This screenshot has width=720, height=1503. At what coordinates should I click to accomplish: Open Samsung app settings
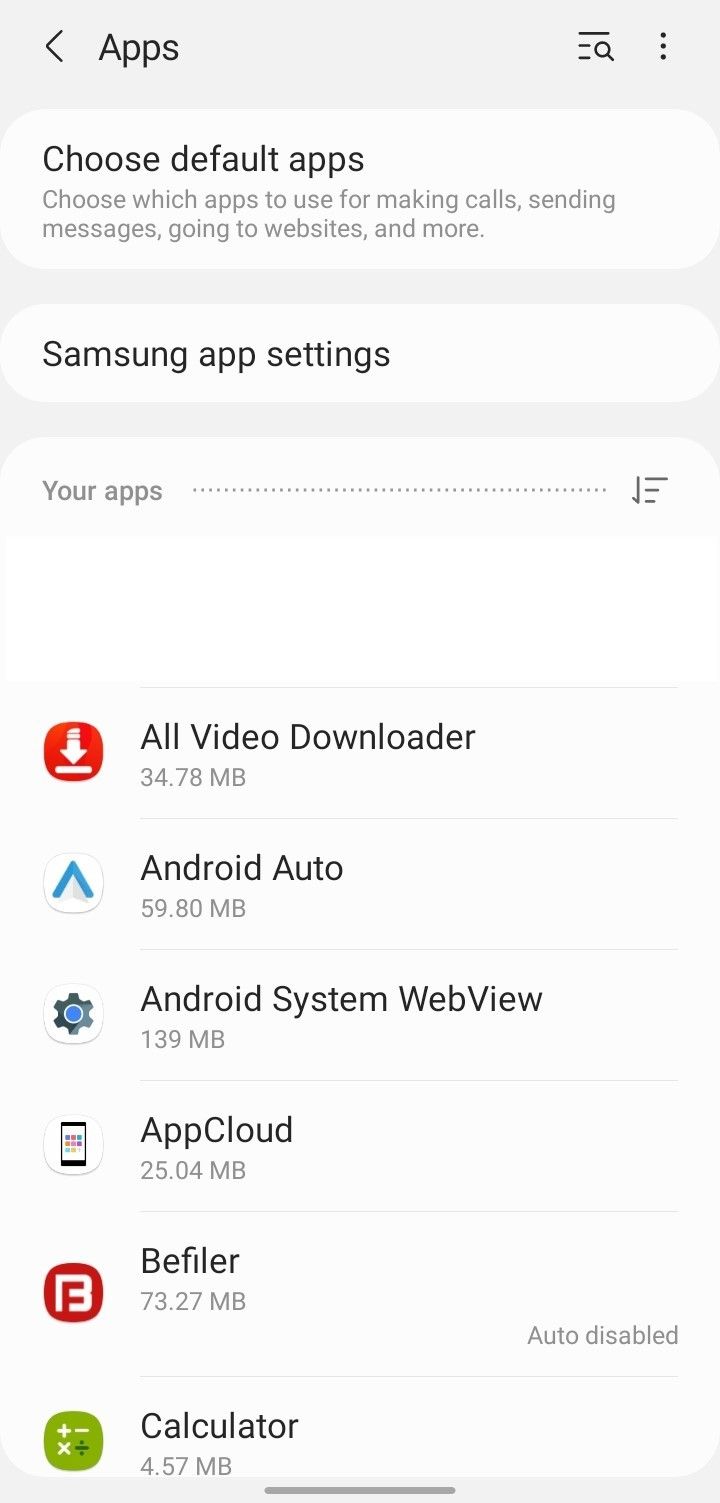click(x=360, y=353)
